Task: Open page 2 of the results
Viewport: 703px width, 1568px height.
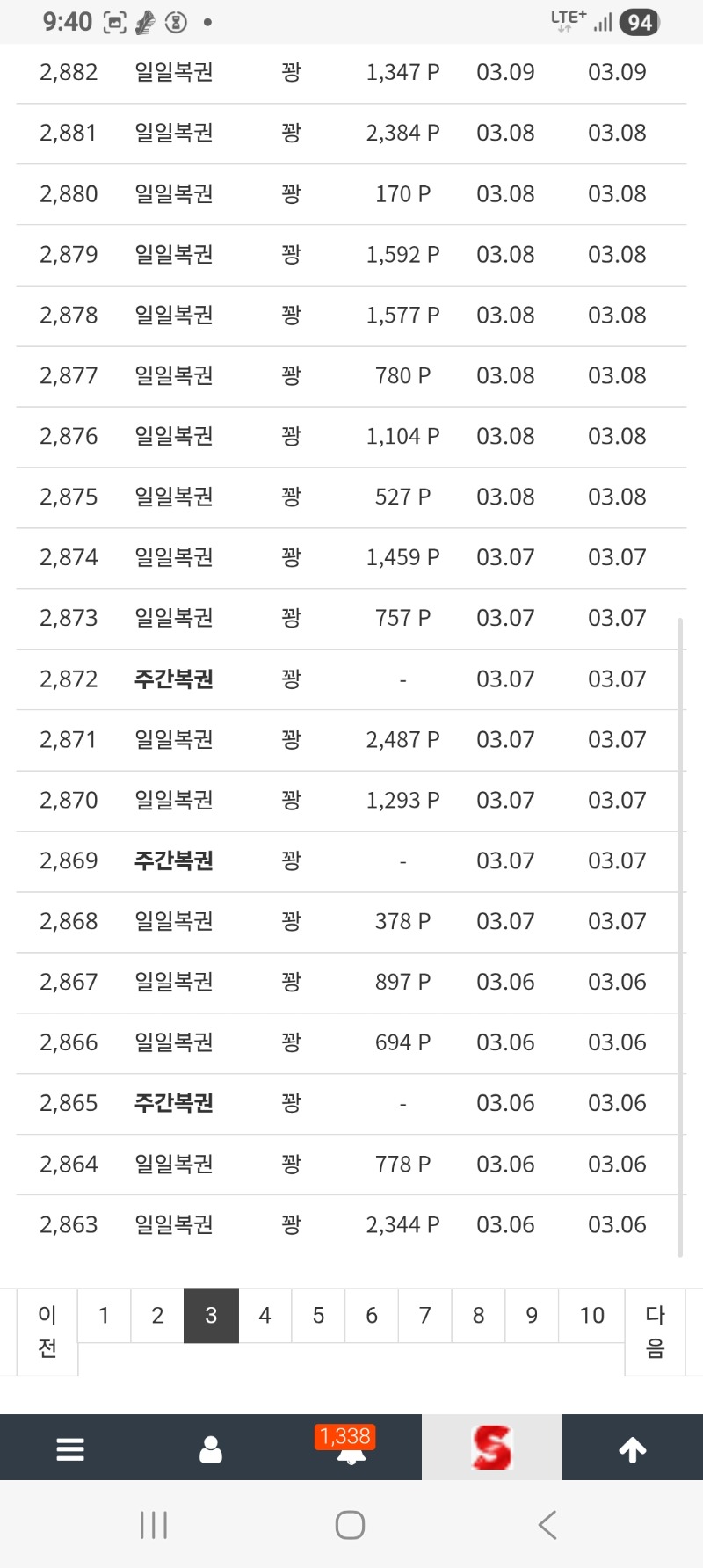Action: coord(156,1315)
